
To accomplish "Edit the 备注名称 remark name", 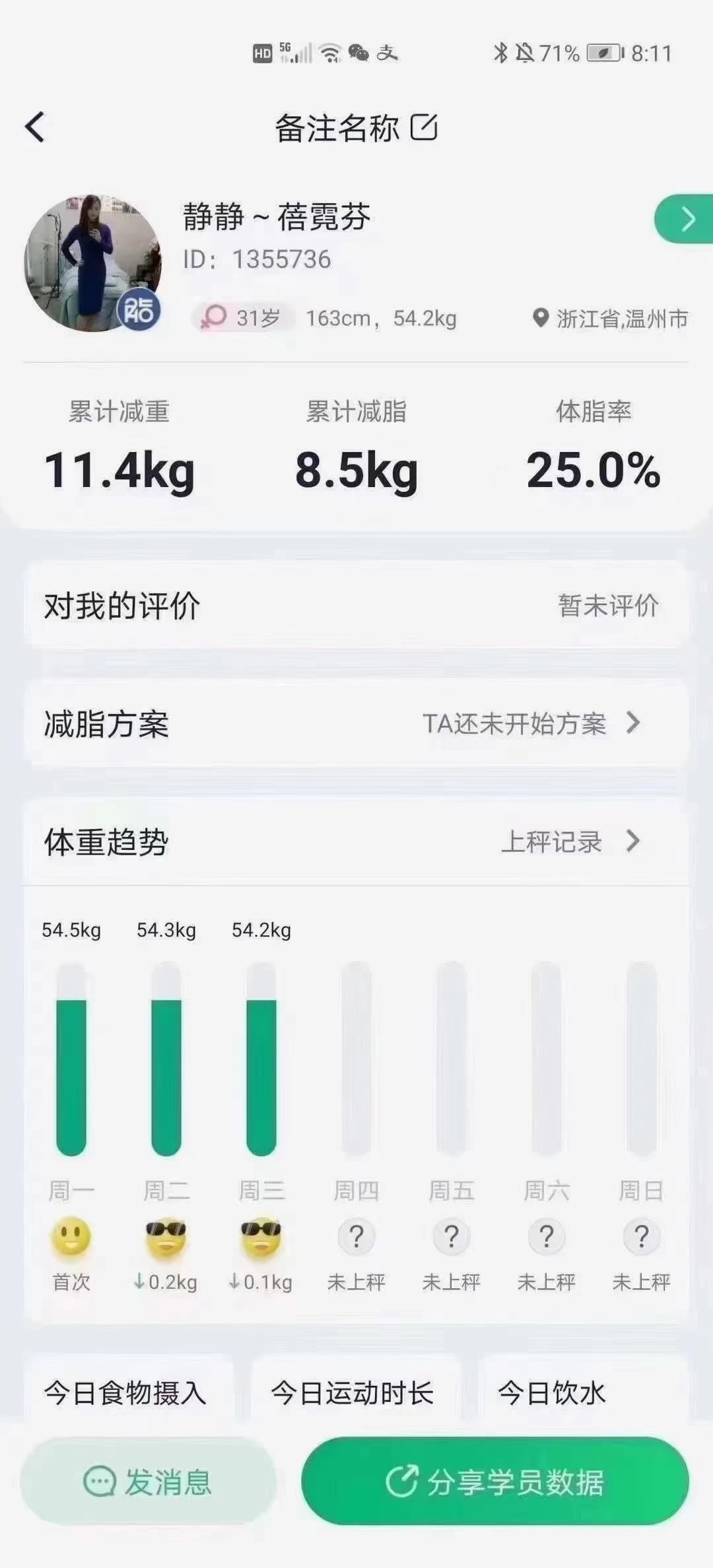I will point(423,127).
